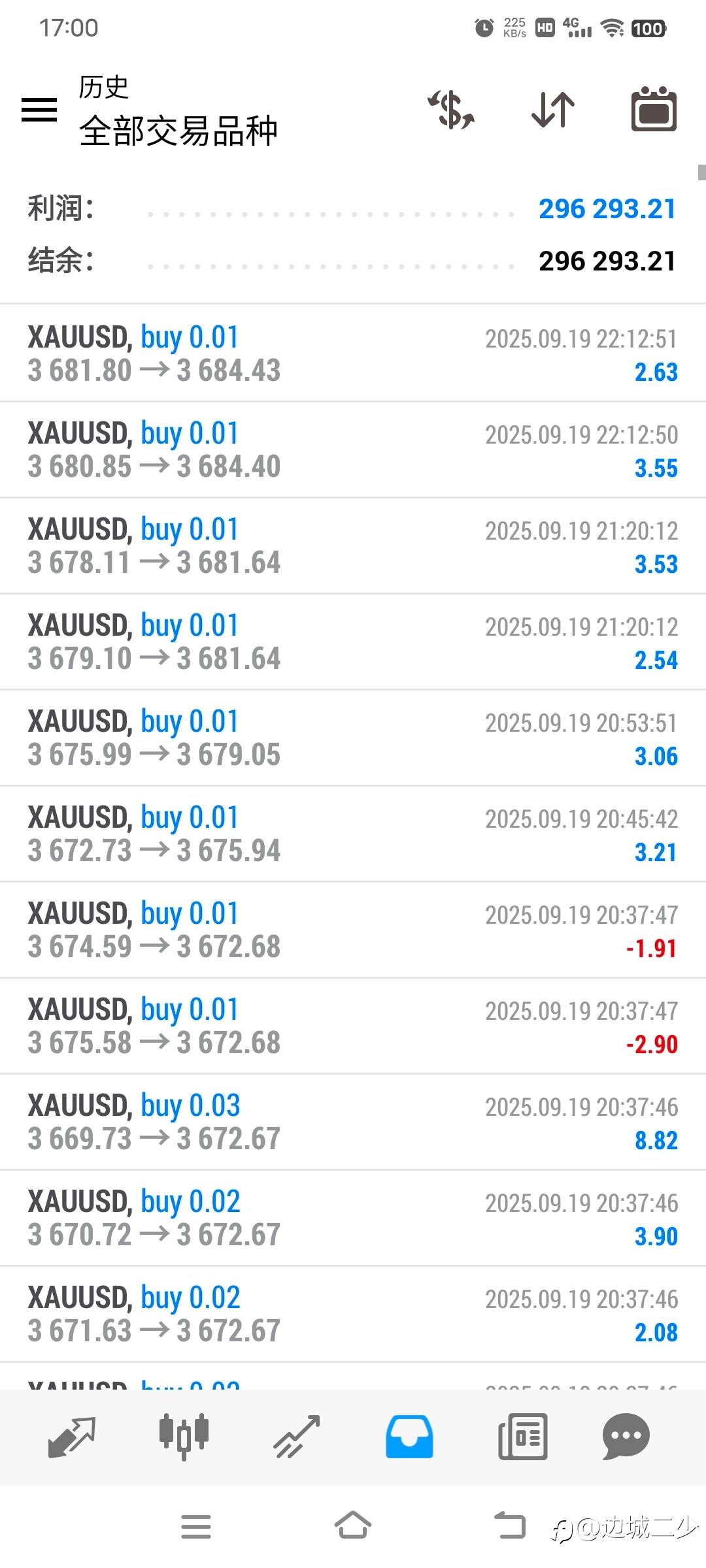Tap the system back button
The height and width of the screenshot is (1568, 706).
[510, 1526]
